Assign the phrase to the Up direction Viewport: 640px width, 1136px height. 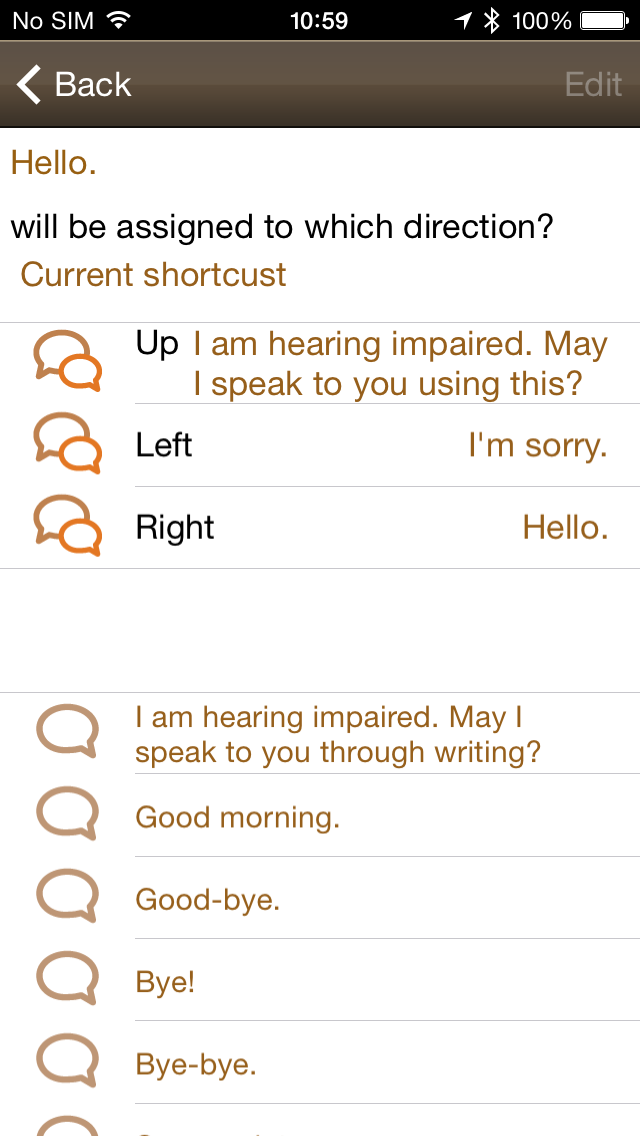(320, 363)
